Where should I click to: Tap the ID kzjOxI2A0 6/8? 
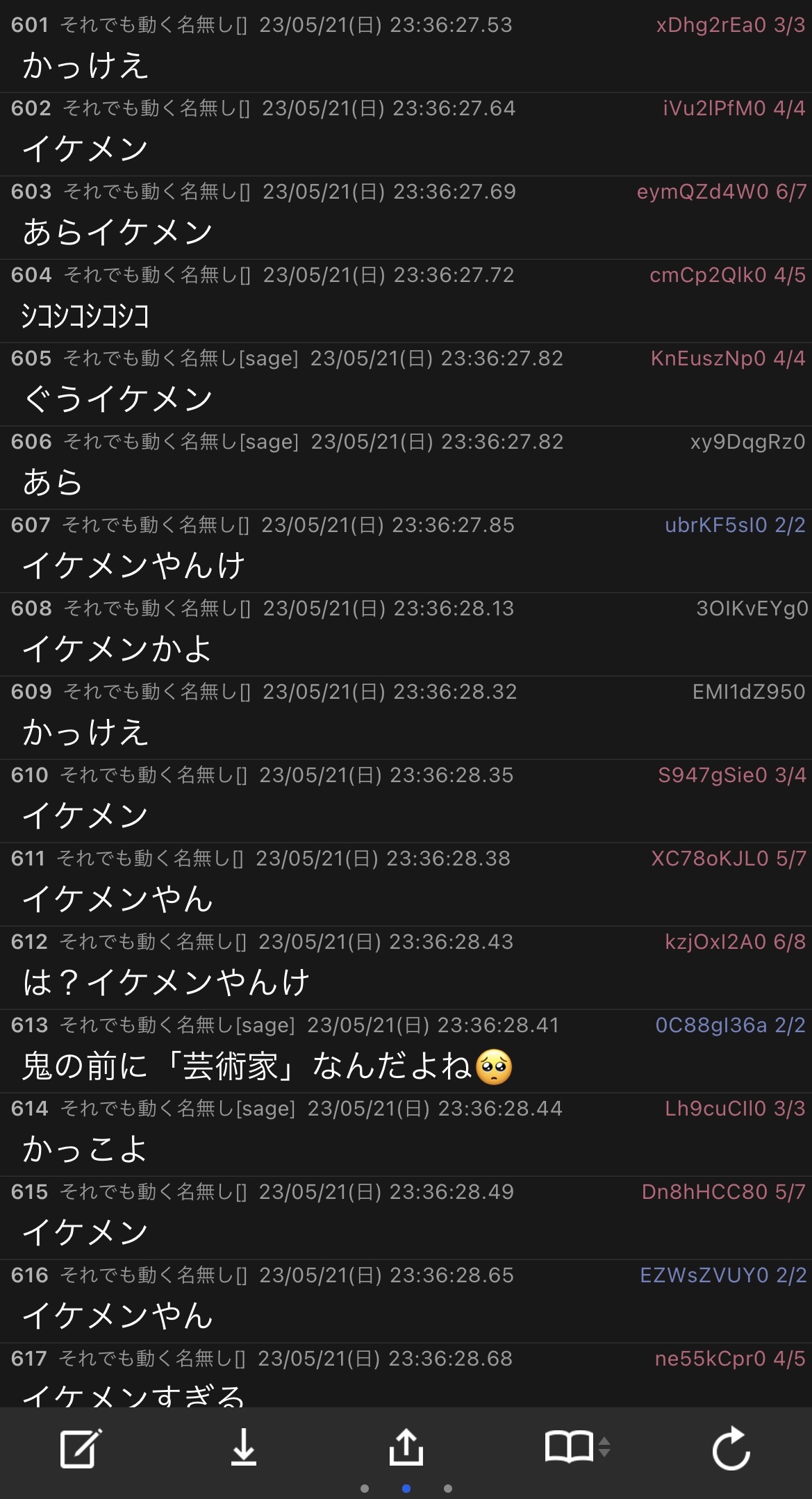pyautogui.click(x=735, y=942)
